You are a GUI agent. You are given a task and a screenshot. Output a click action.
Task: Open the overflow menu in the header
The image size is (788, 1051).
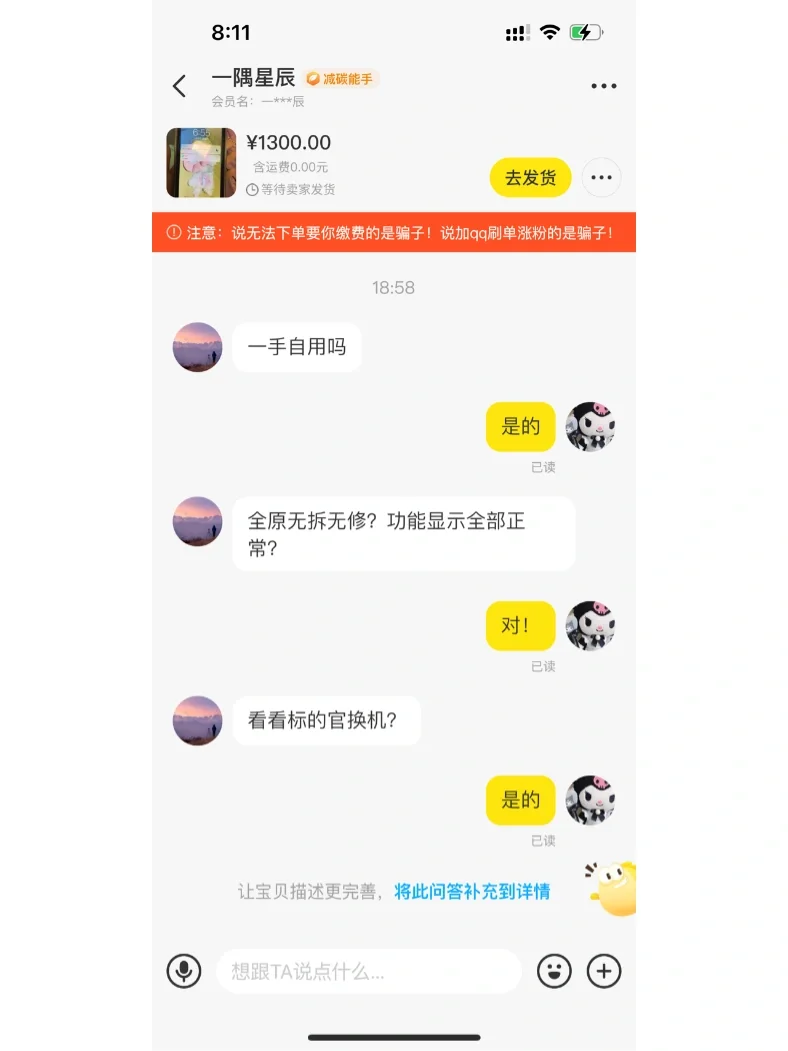604,86
